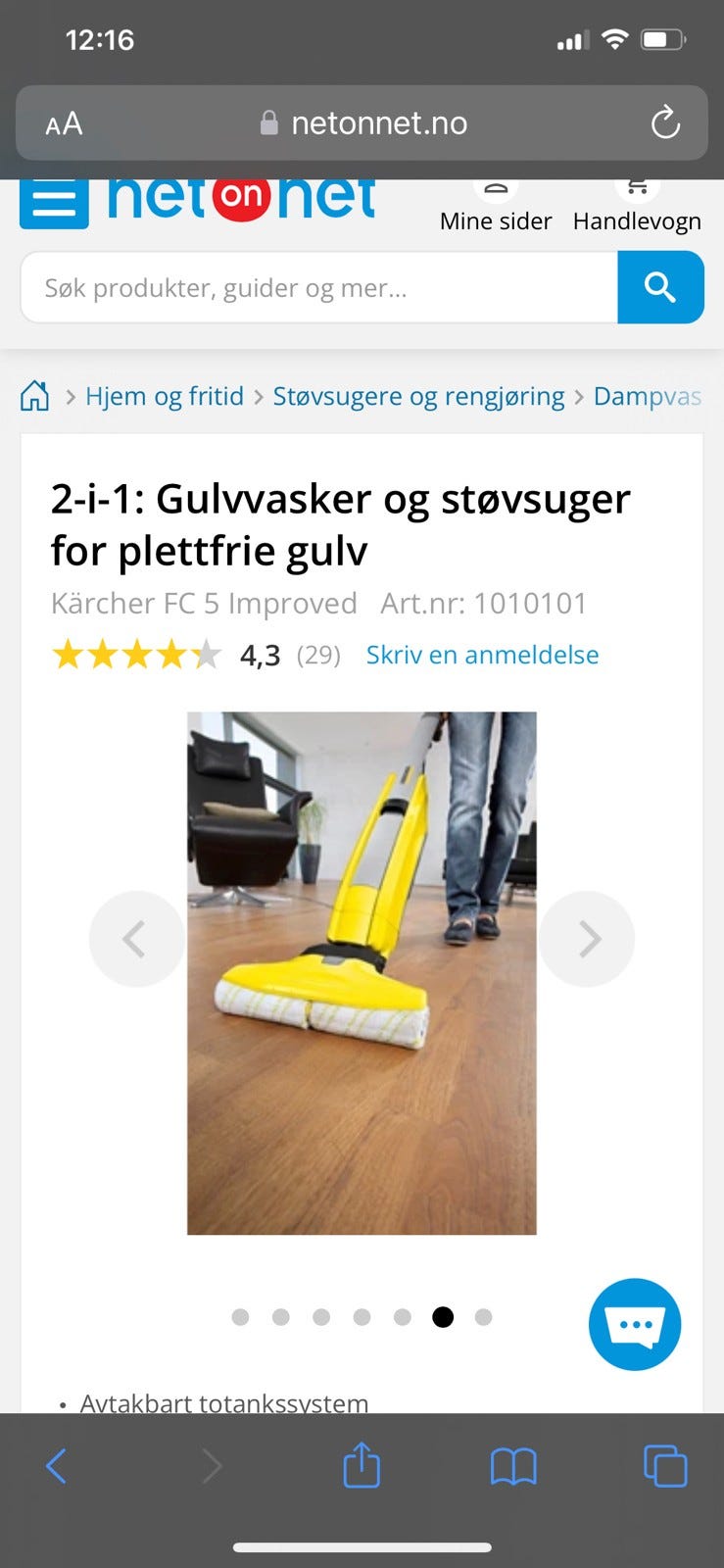Tap the AA text size control

click(x=62, y=123)
